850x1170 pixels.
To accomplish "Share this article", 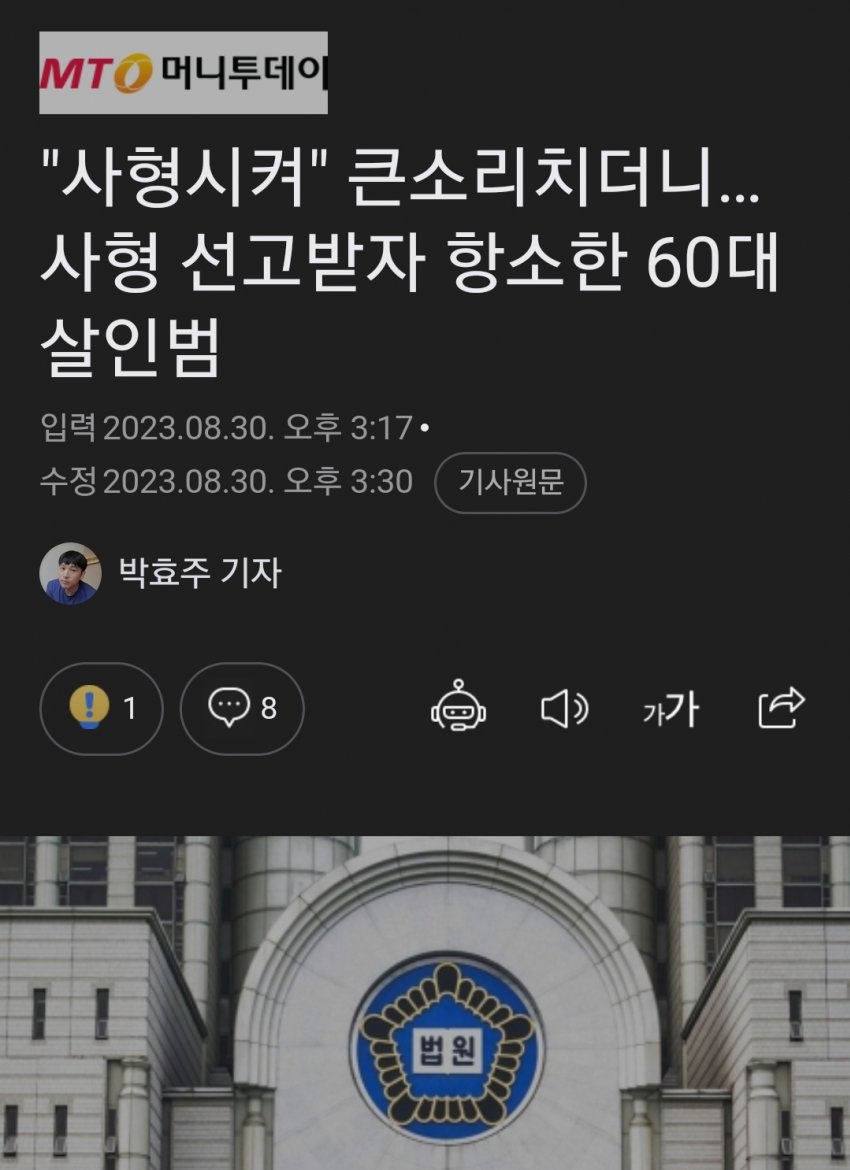I will (x=781, y=708).
